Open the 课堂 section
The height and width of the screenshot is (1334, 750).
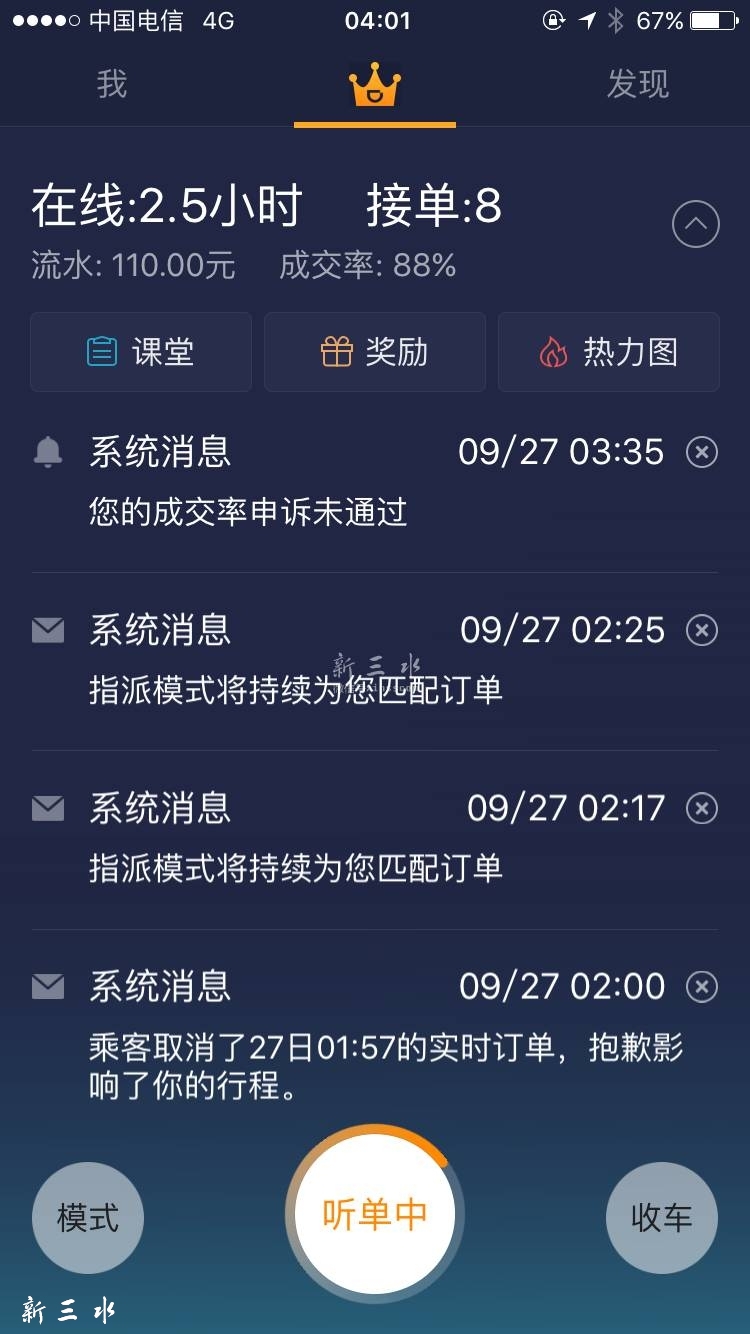[141, 352]
